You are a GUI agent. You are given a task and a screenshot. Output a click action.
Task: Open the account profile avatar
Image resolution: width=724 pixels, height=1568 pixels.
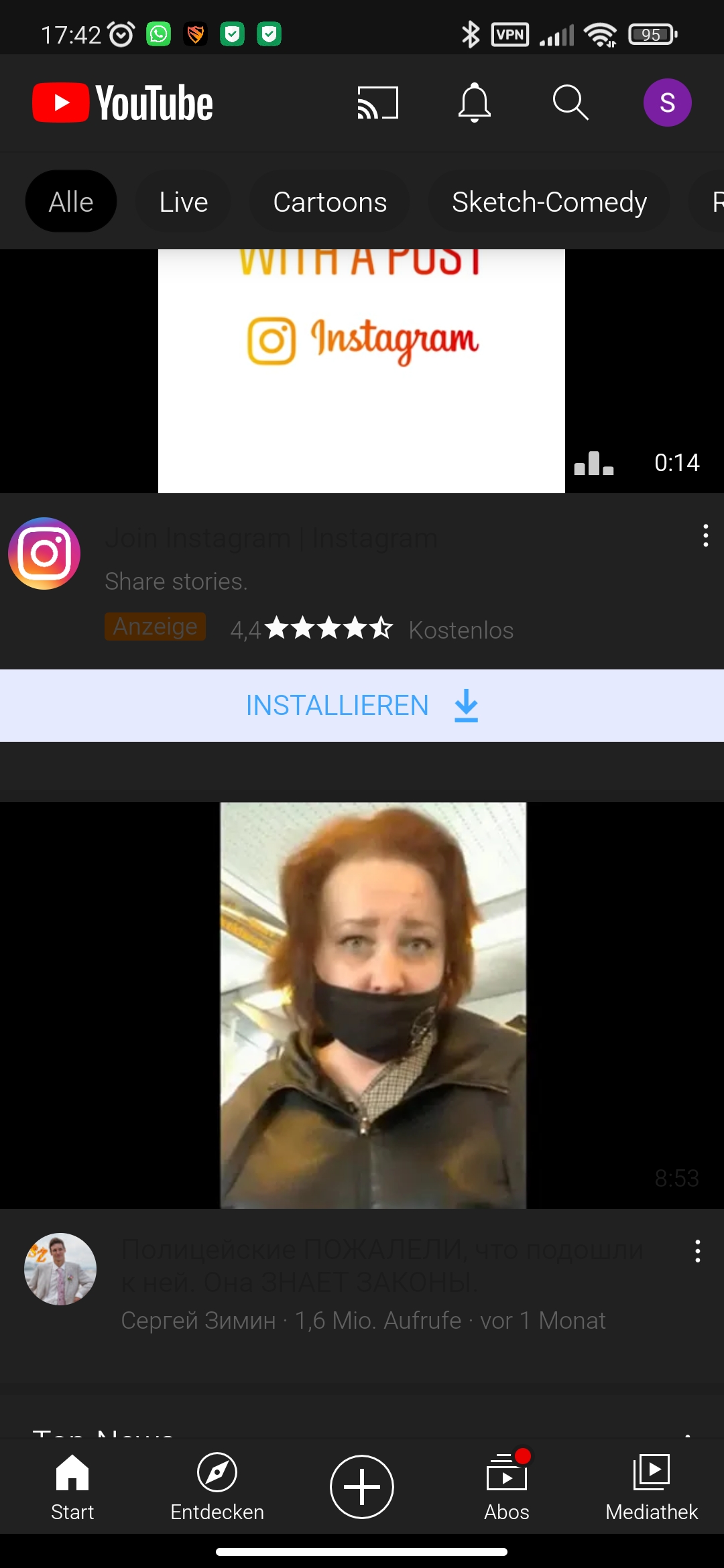point(667,103)
